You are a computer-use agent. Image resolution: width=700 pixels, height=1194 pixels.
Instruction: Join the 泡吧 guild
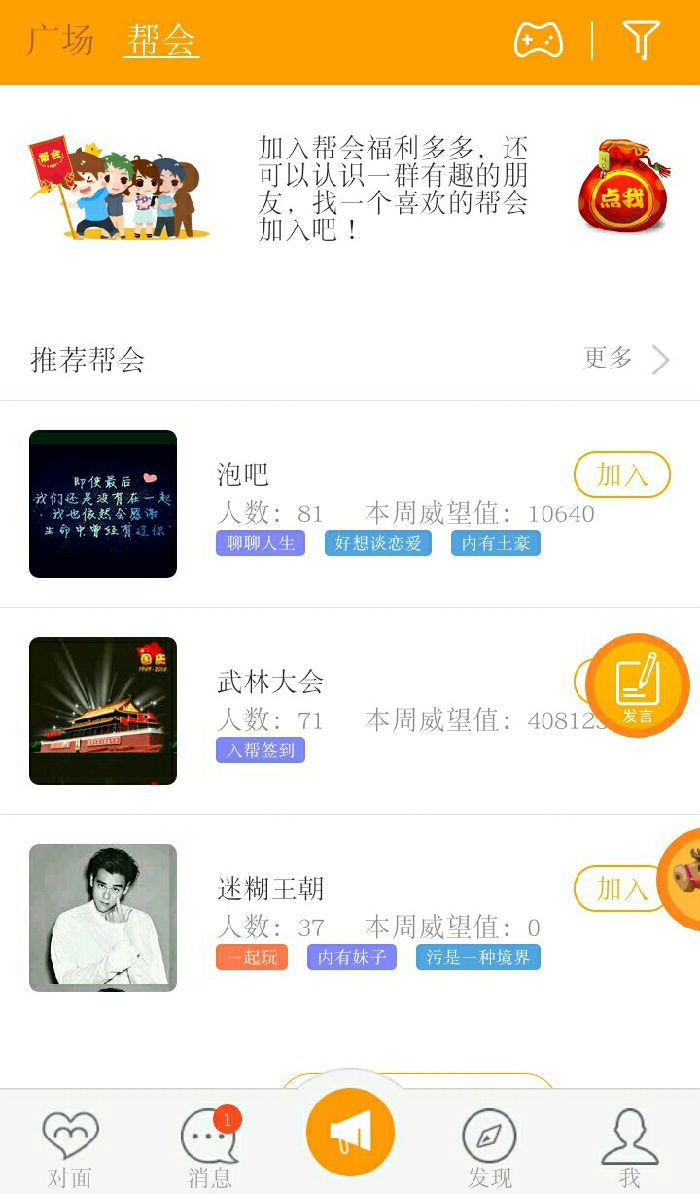point(622,475)
